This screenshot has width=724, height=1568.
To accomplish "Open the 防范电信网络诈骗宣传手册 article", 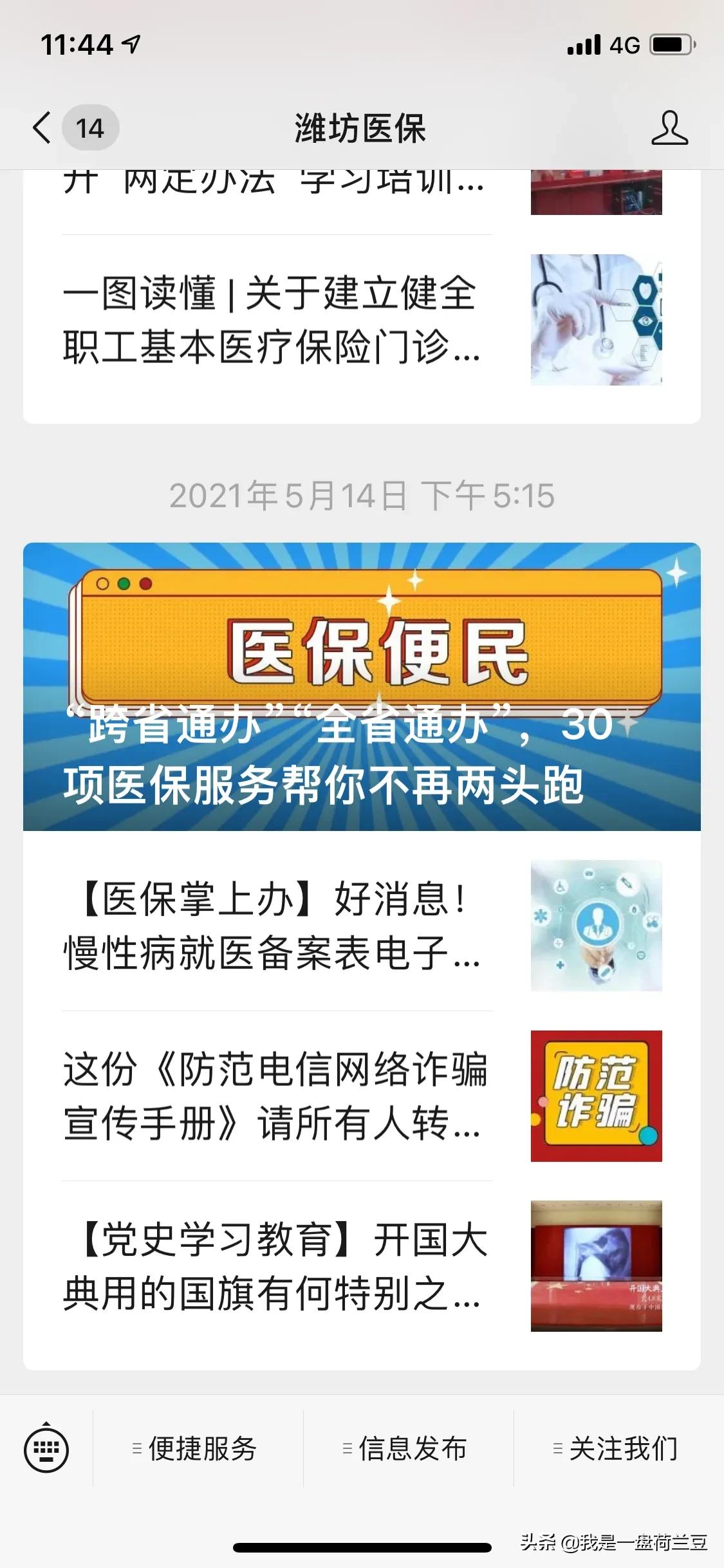I will click(277, 1094).
